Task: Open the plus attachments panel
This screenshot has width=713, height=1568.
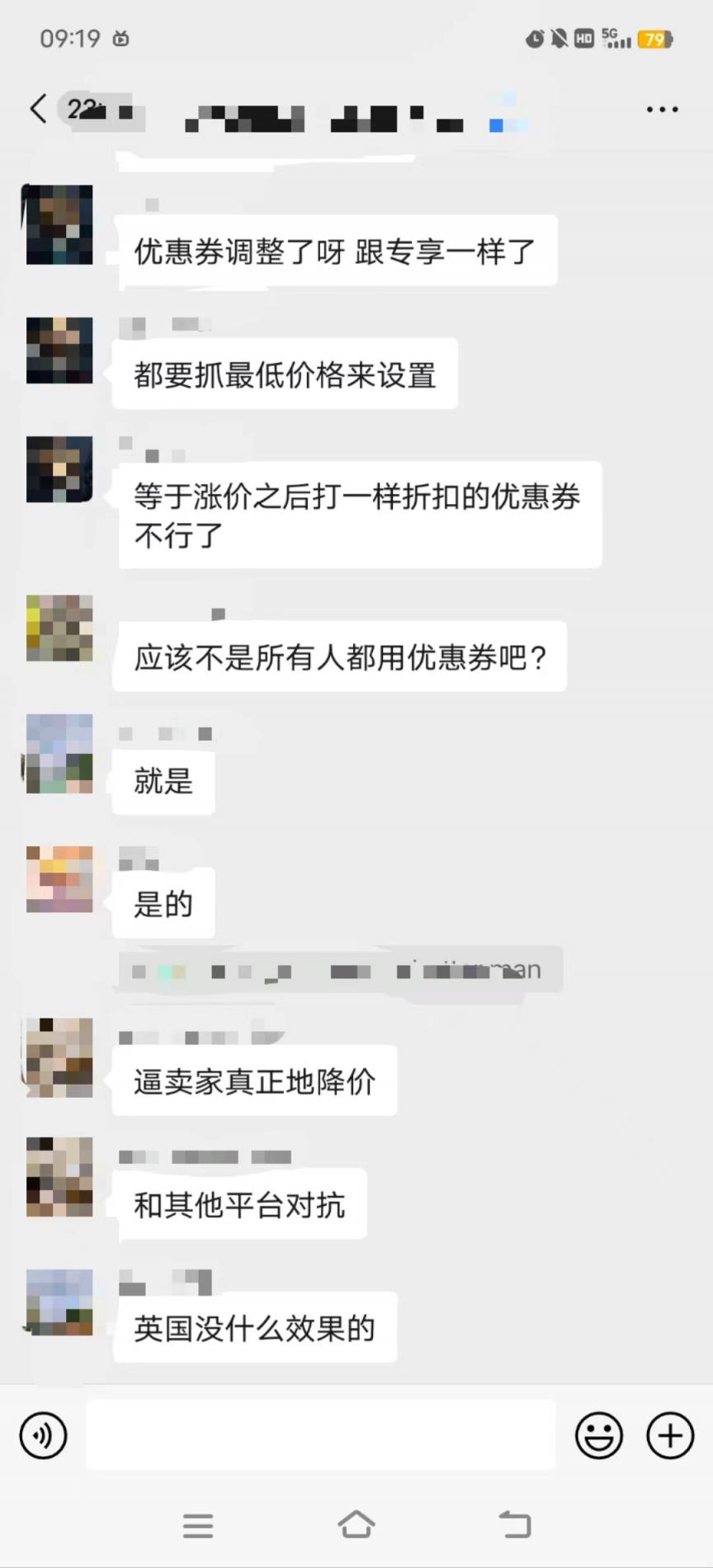Action: [670, 1436]
